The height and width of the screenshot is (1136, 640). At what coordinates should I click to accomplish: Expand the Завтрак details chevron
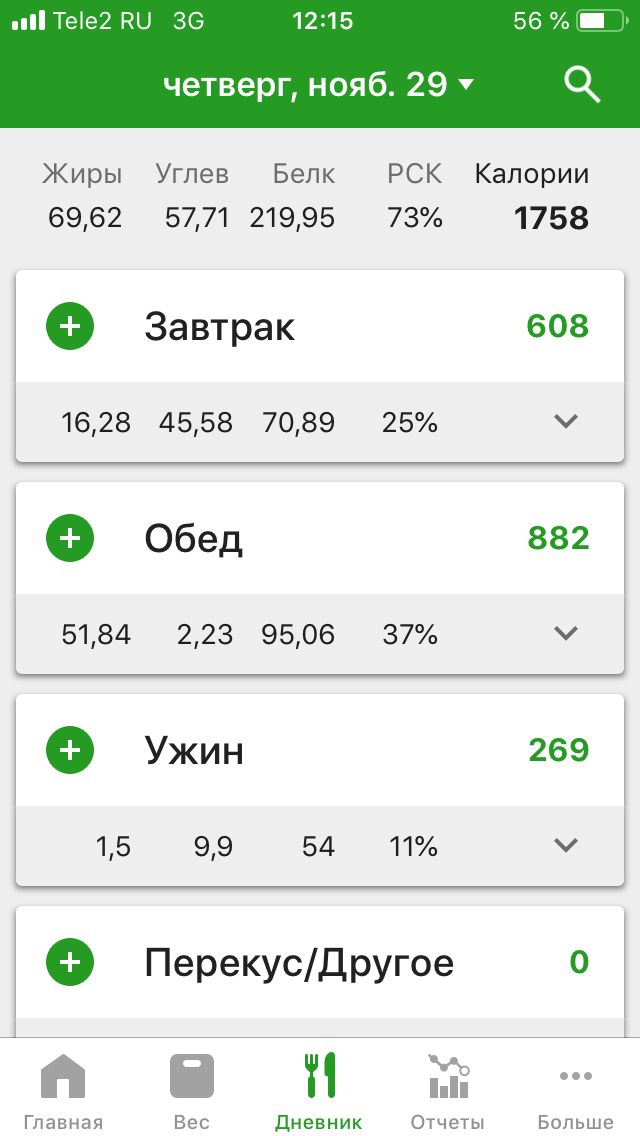(x=565, y=421)
